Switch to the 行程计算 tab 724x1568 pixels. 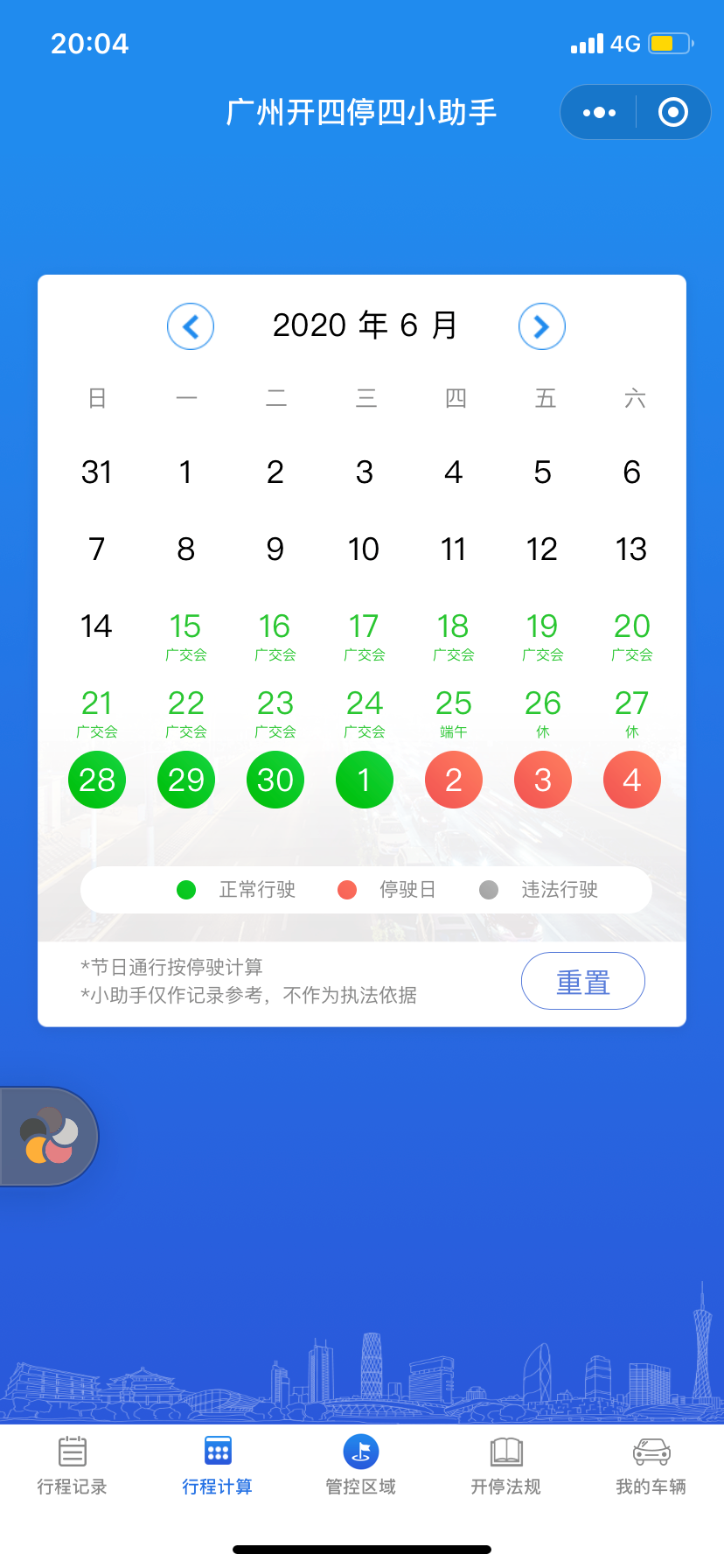pos(217,1465)
